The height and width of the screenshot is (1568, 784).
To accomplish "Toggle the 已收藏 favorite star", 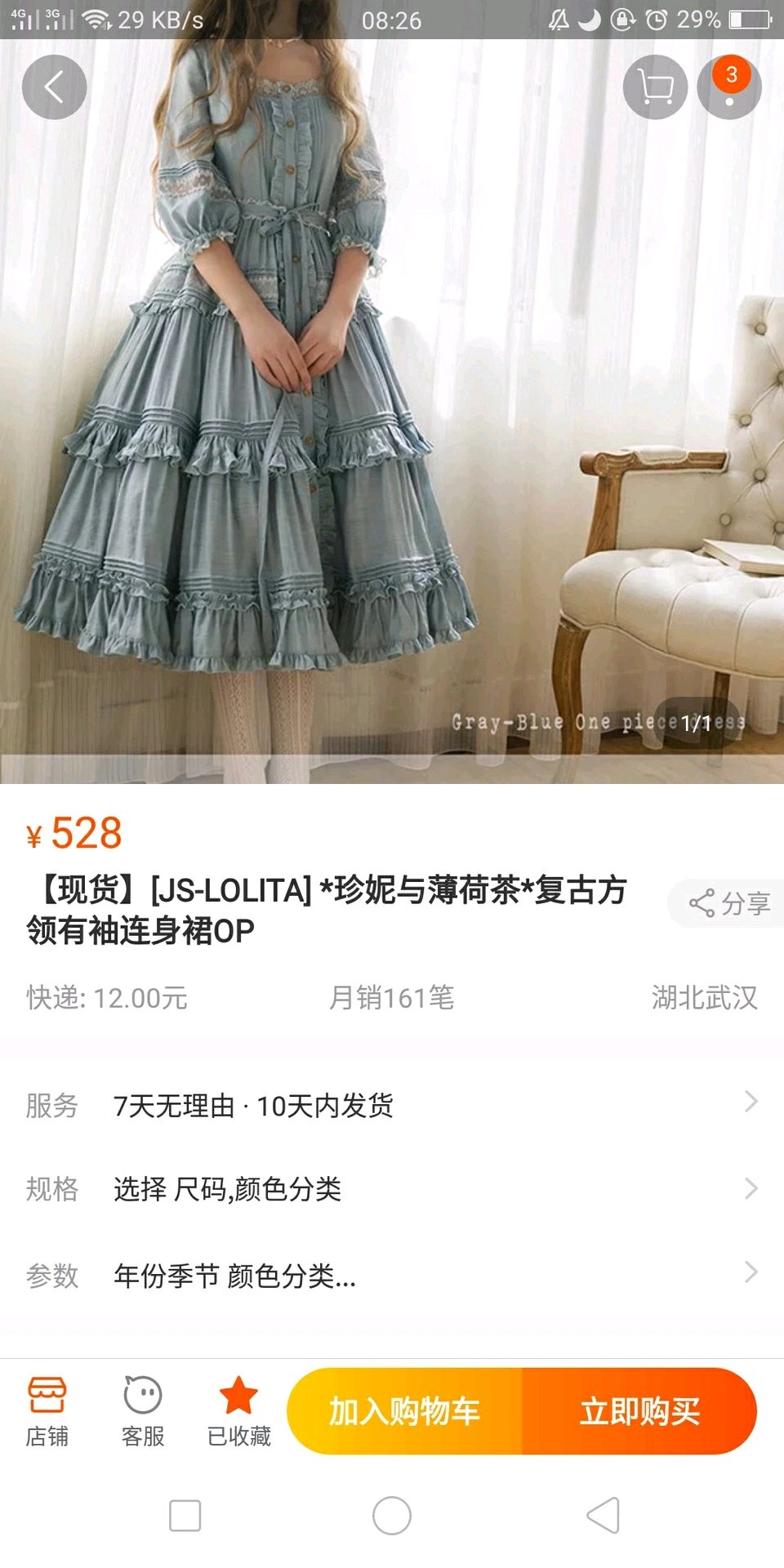I will tap(238, 1410).
